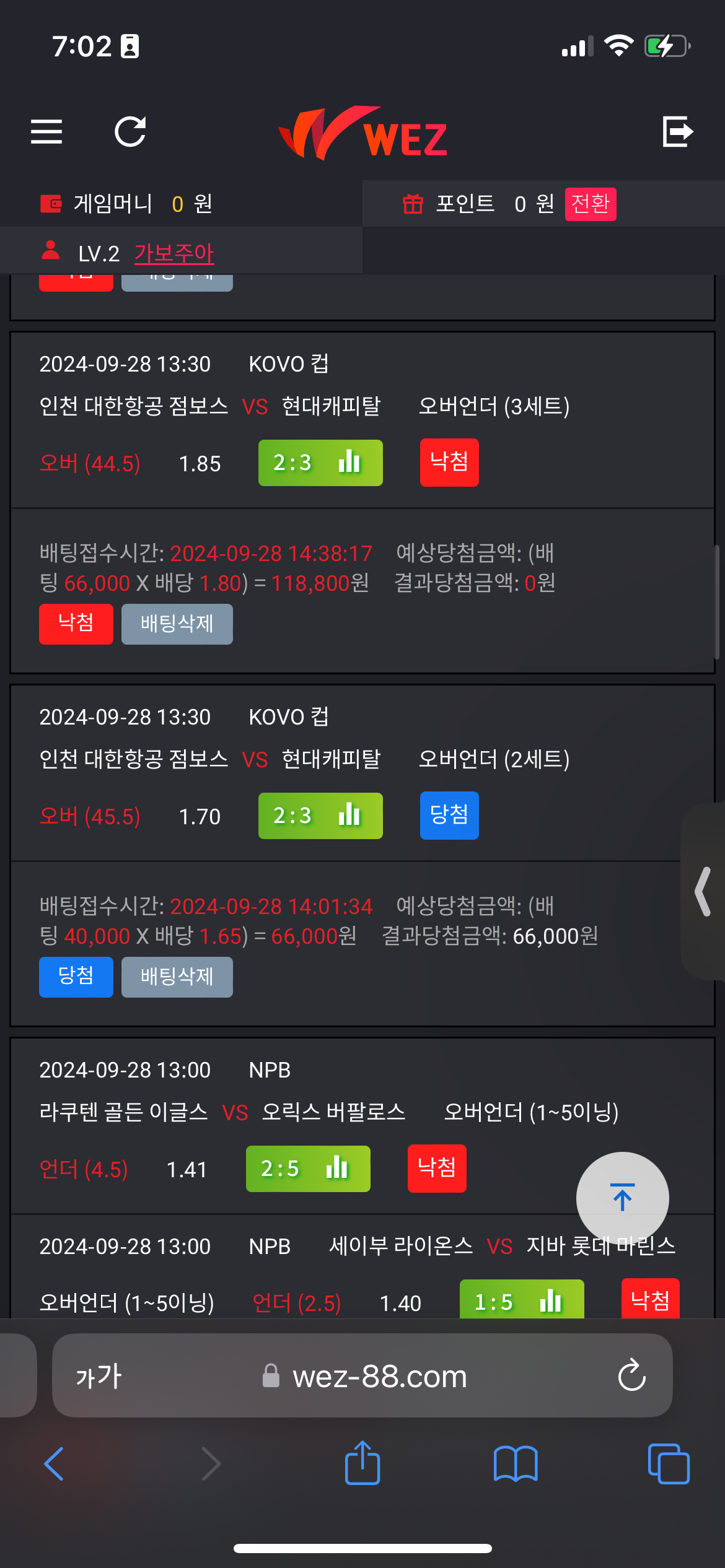725x1568 pixels.
Task: Open the 가보주아 profile link
Action: click(x=174, y=253)
